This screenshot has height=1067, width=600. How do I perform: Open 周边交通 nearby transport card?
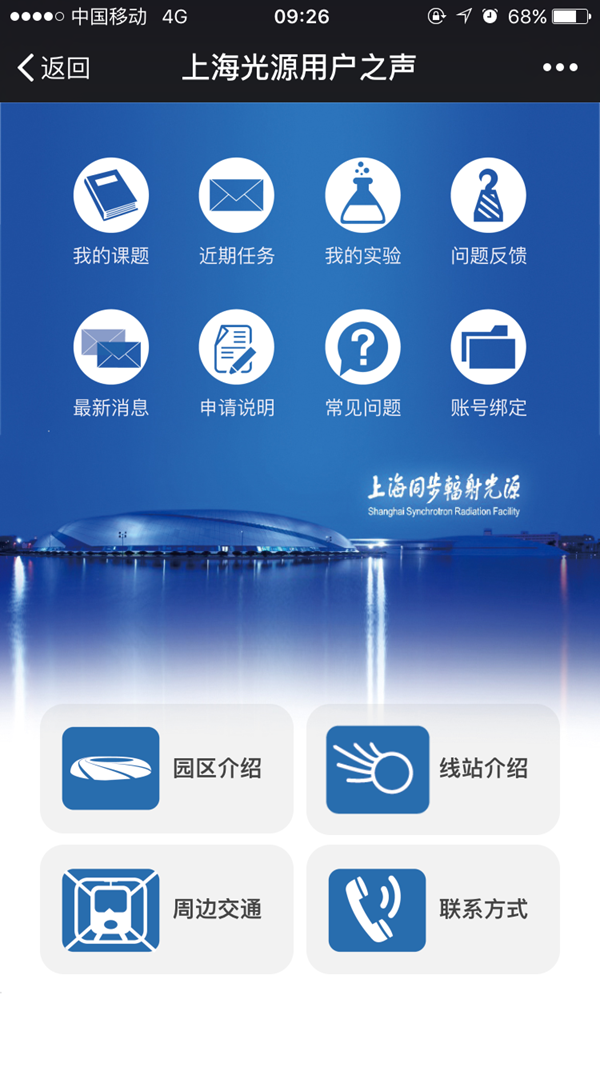click(x=167, y=909)
